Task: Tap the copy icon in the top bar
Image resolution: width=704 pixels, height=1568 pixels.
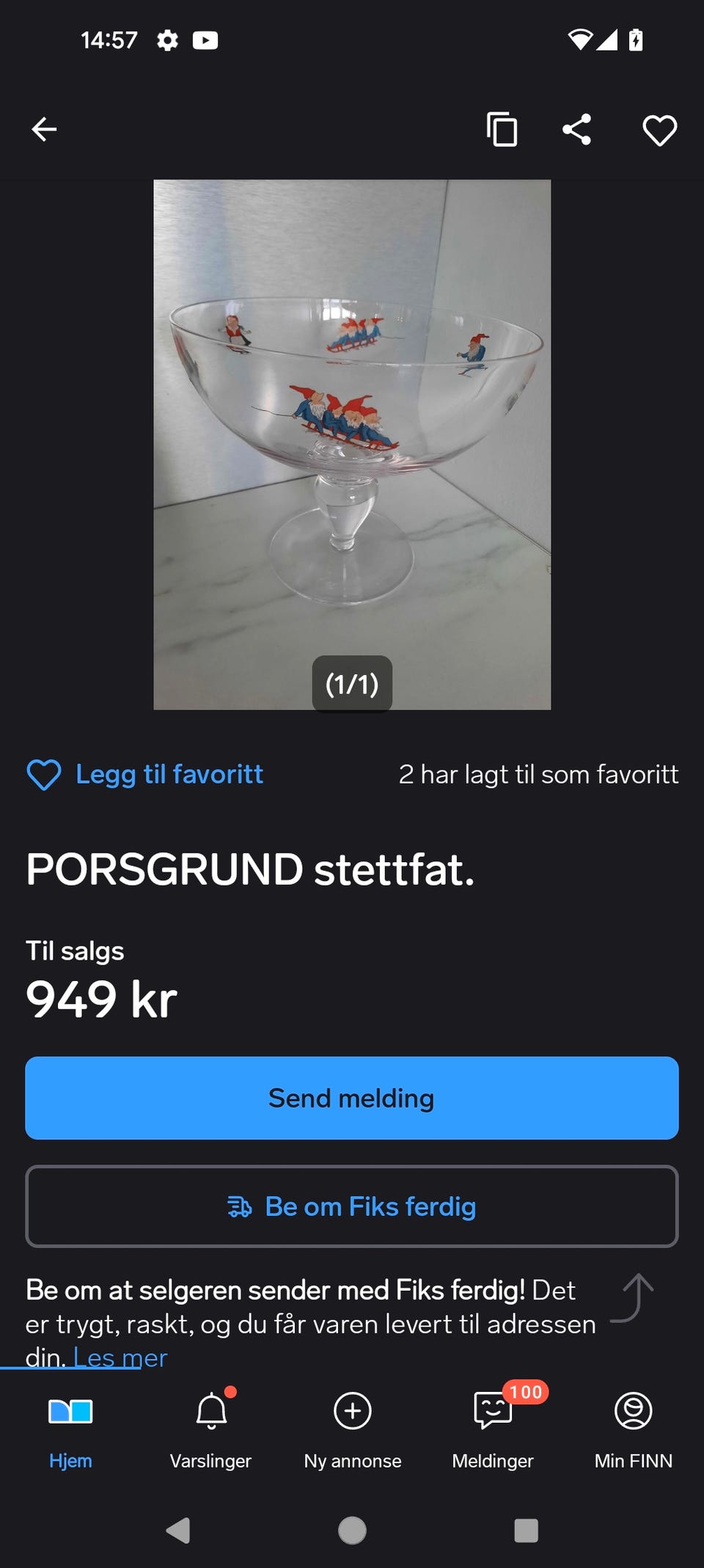Action: 502,130
